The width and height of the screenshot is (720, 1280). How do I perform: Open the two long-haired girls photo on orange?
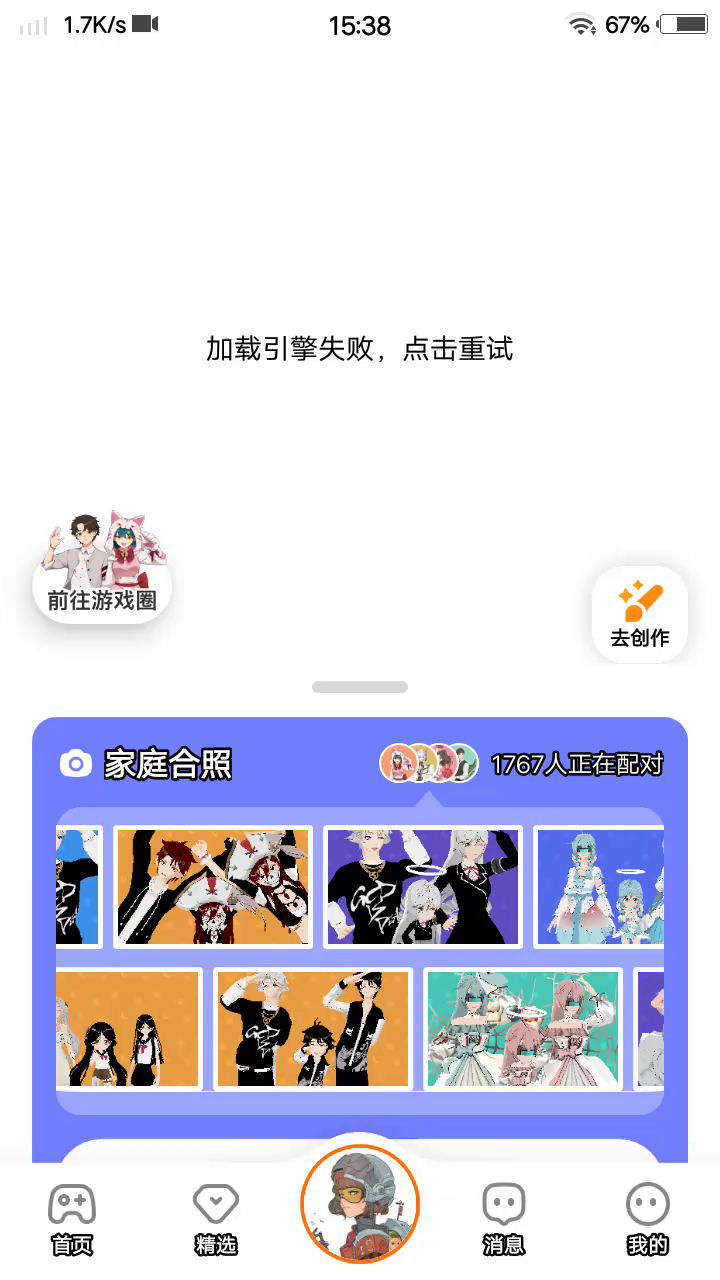coord(129,1029)
